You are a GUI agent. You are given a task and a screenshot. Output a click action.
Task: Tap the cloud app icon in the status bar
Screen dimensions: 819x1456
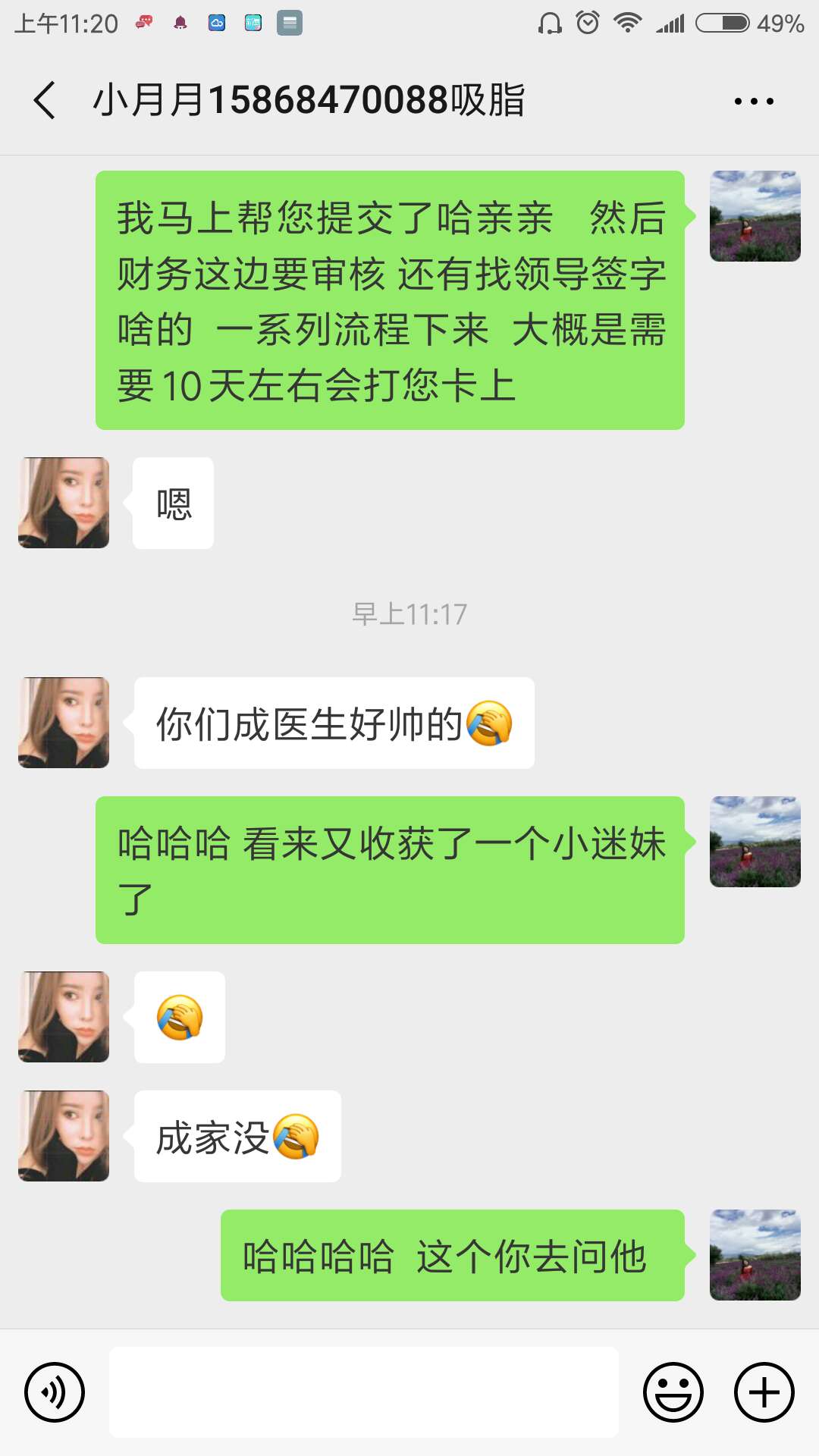pyautogui.click(x=217, y=22)
